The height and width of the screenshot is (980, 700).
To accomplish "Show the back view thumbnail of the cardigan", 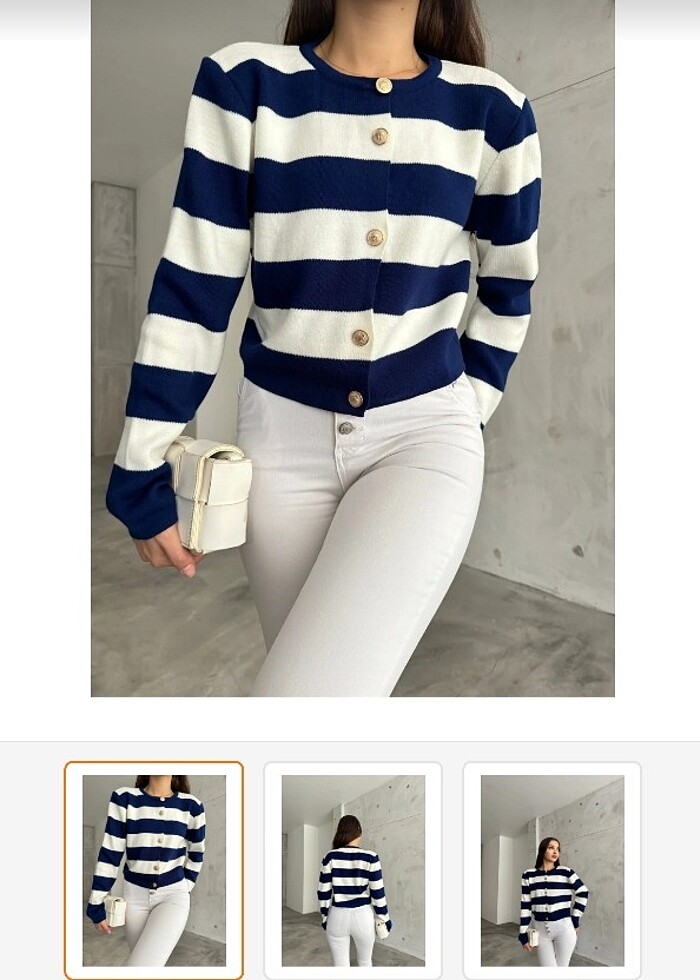I will pyautogui.click(x=352, y=870).
